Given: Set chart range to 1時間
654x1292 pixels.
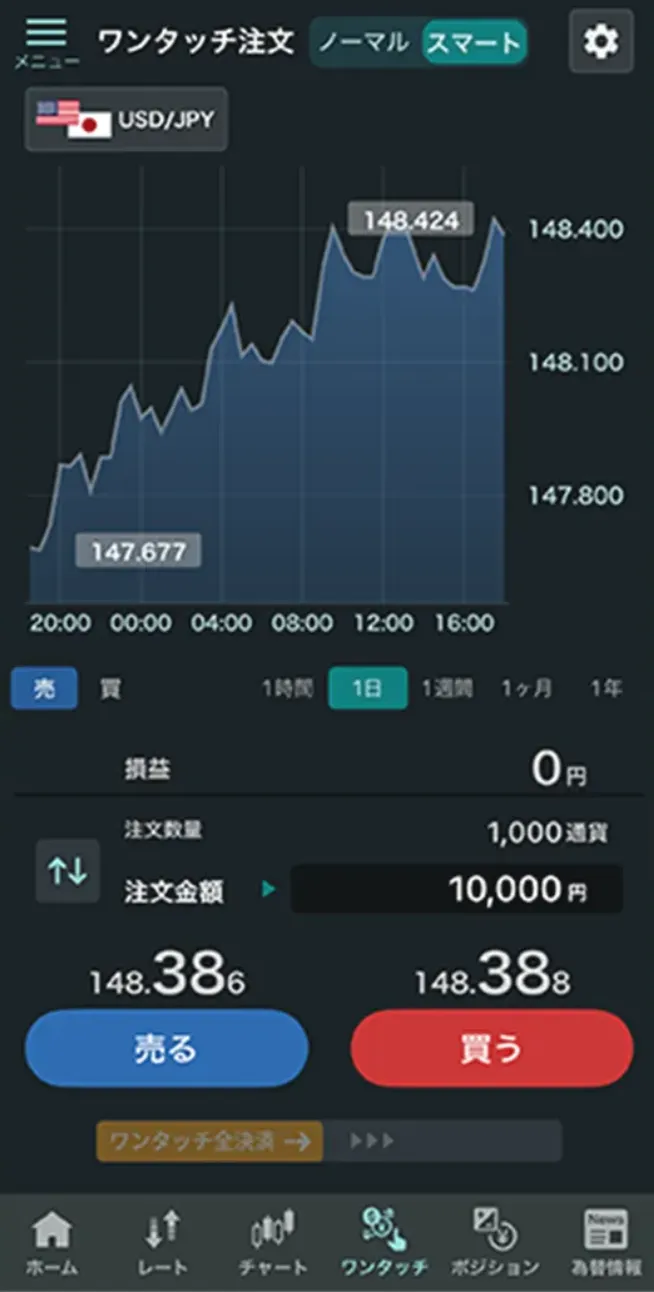Looking at the screenshot, I should [x=287, y=689].
